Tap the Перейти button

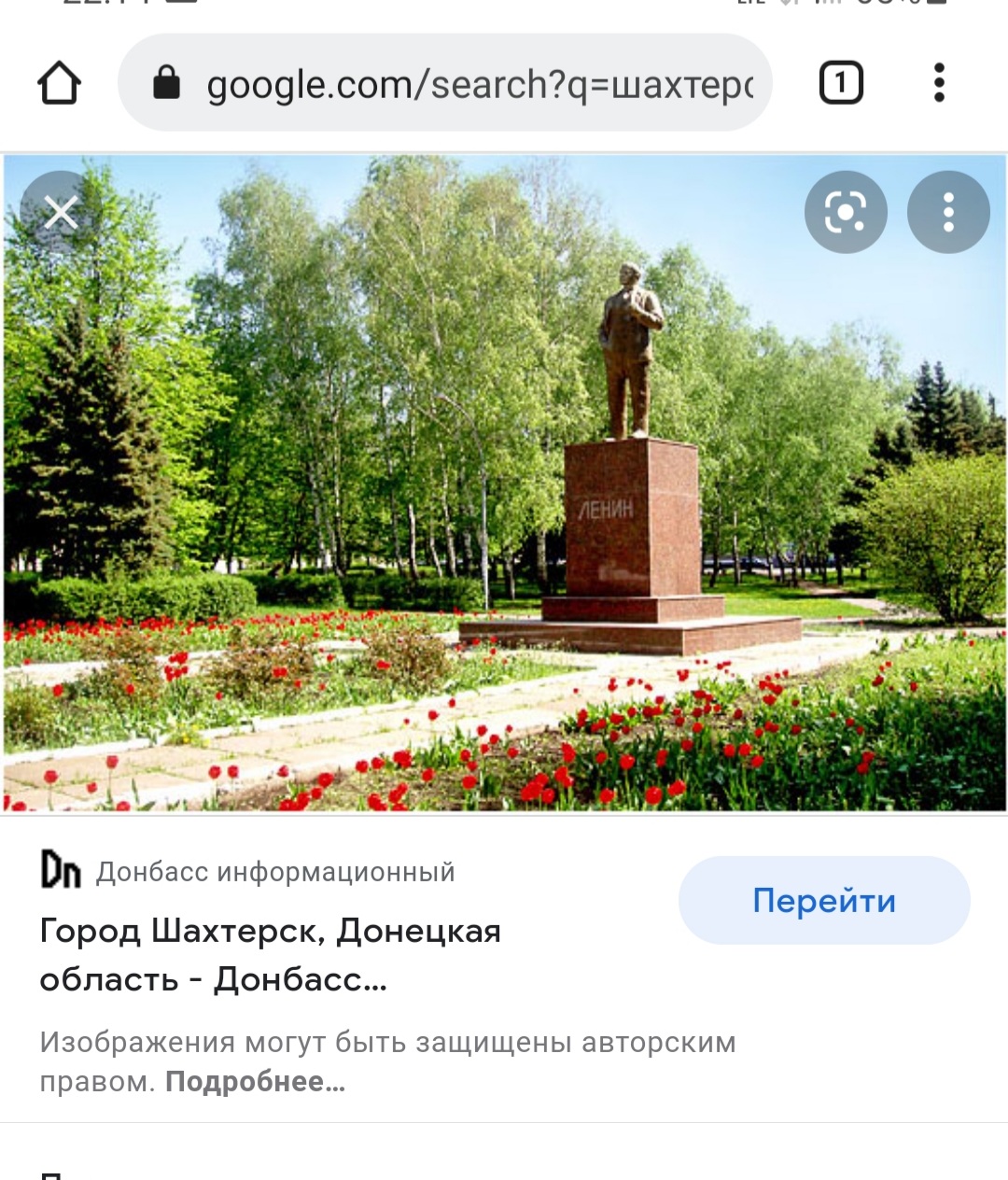(823, 901)
